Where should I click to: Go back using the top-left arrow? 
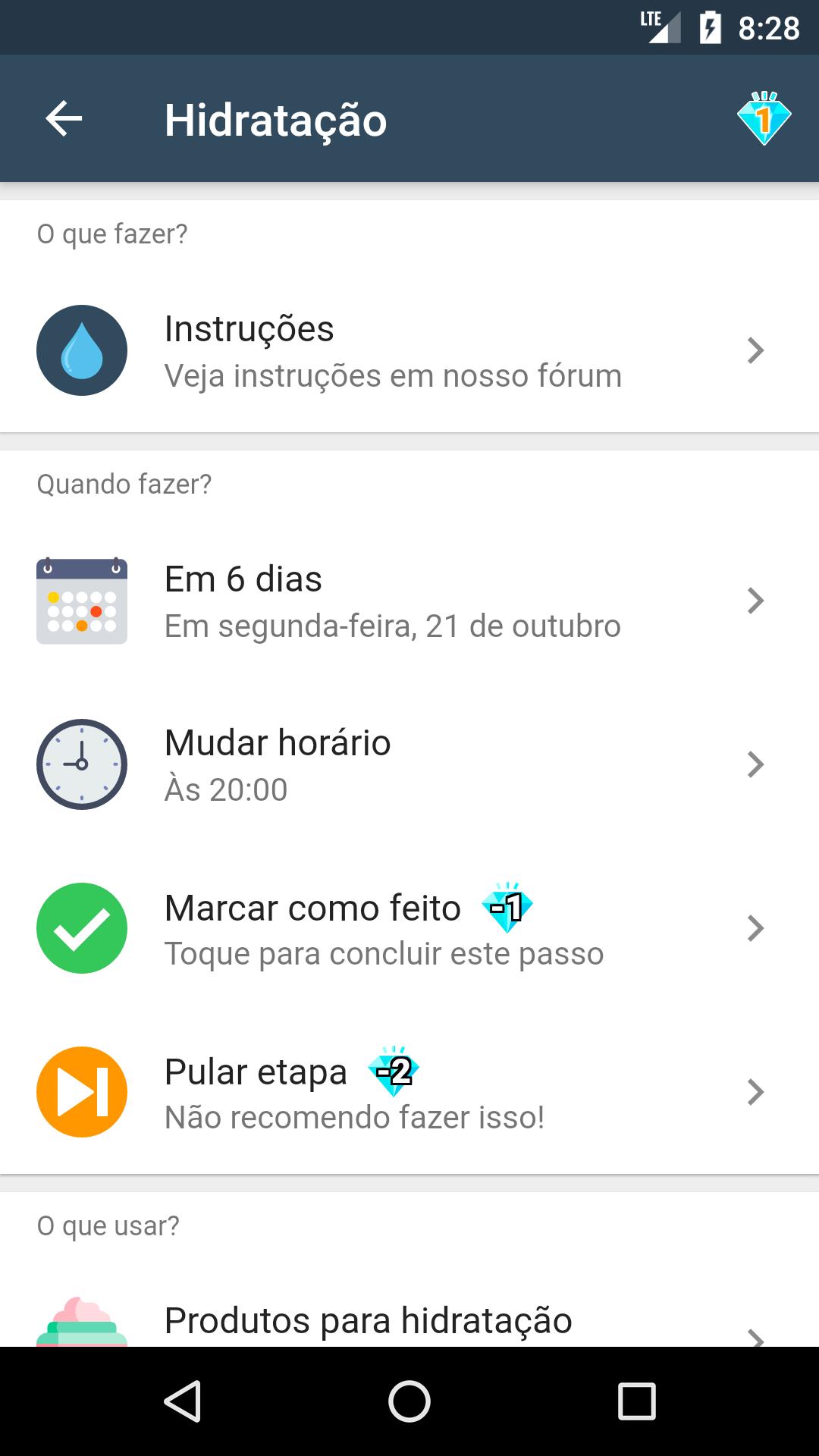click(64, 119)
